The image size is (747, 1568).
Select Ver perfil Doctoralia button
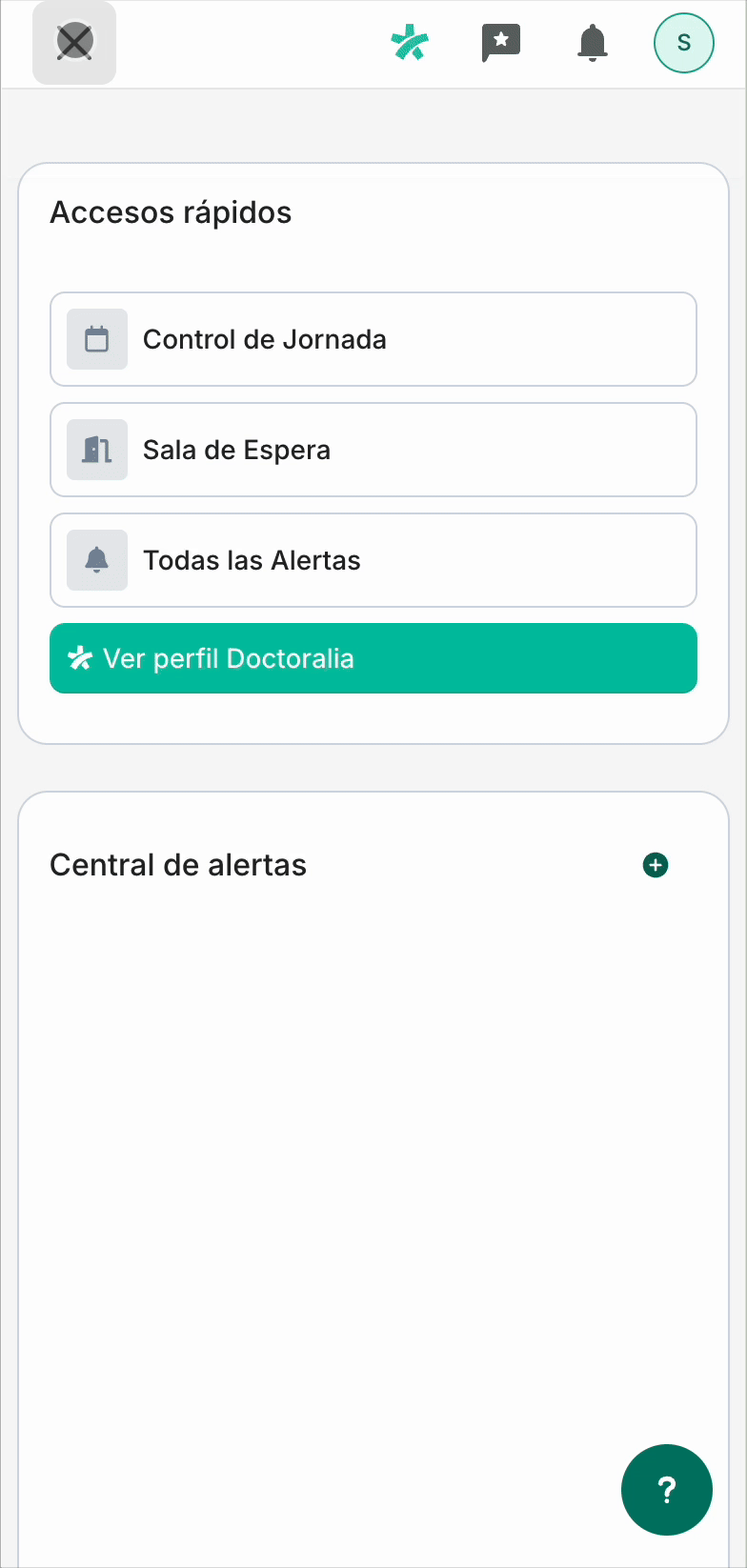373,658
